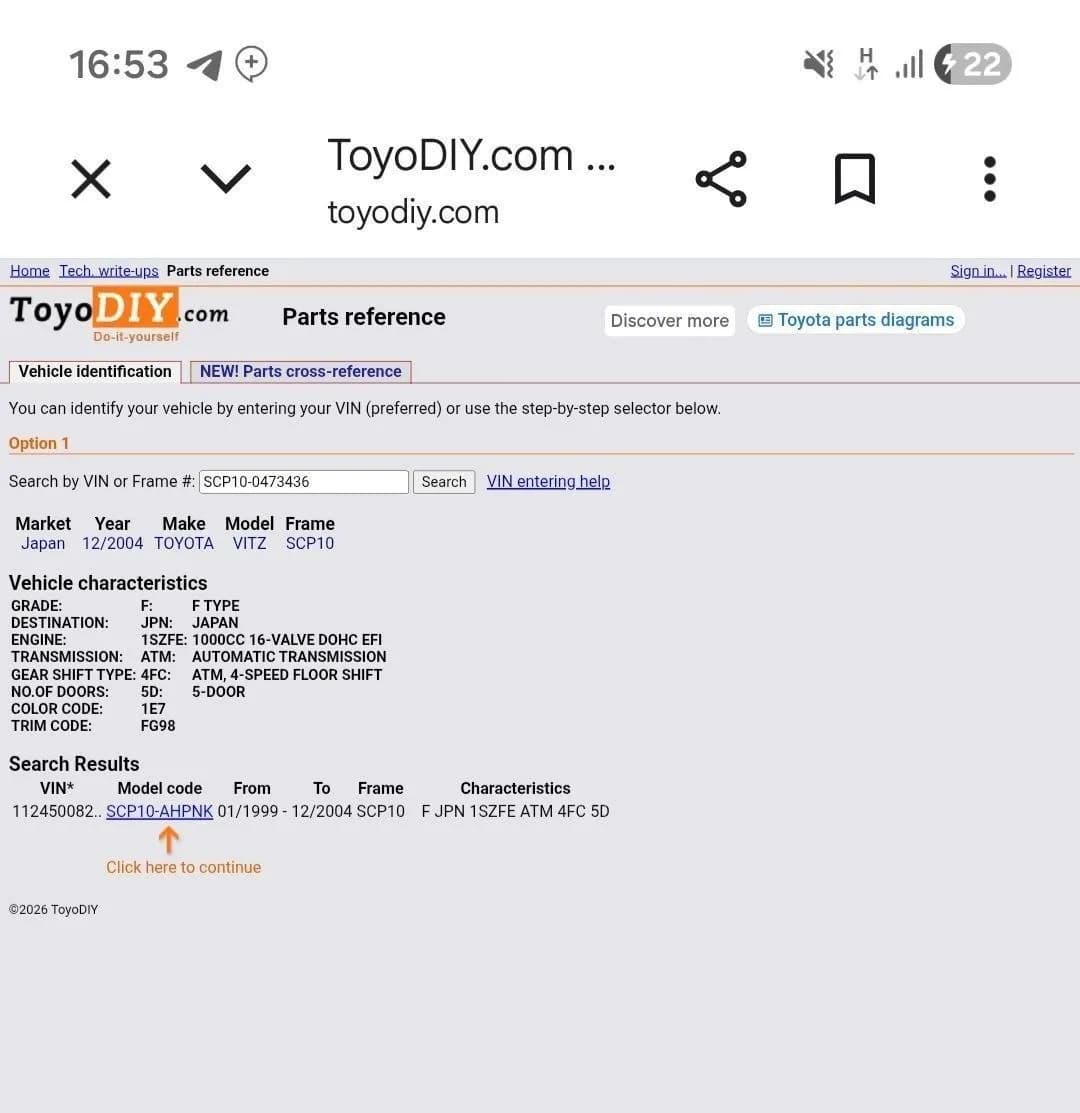1080x1113 pixels.
Task: Minimize the browser using down chevron
Action: [x=226, y=179]
